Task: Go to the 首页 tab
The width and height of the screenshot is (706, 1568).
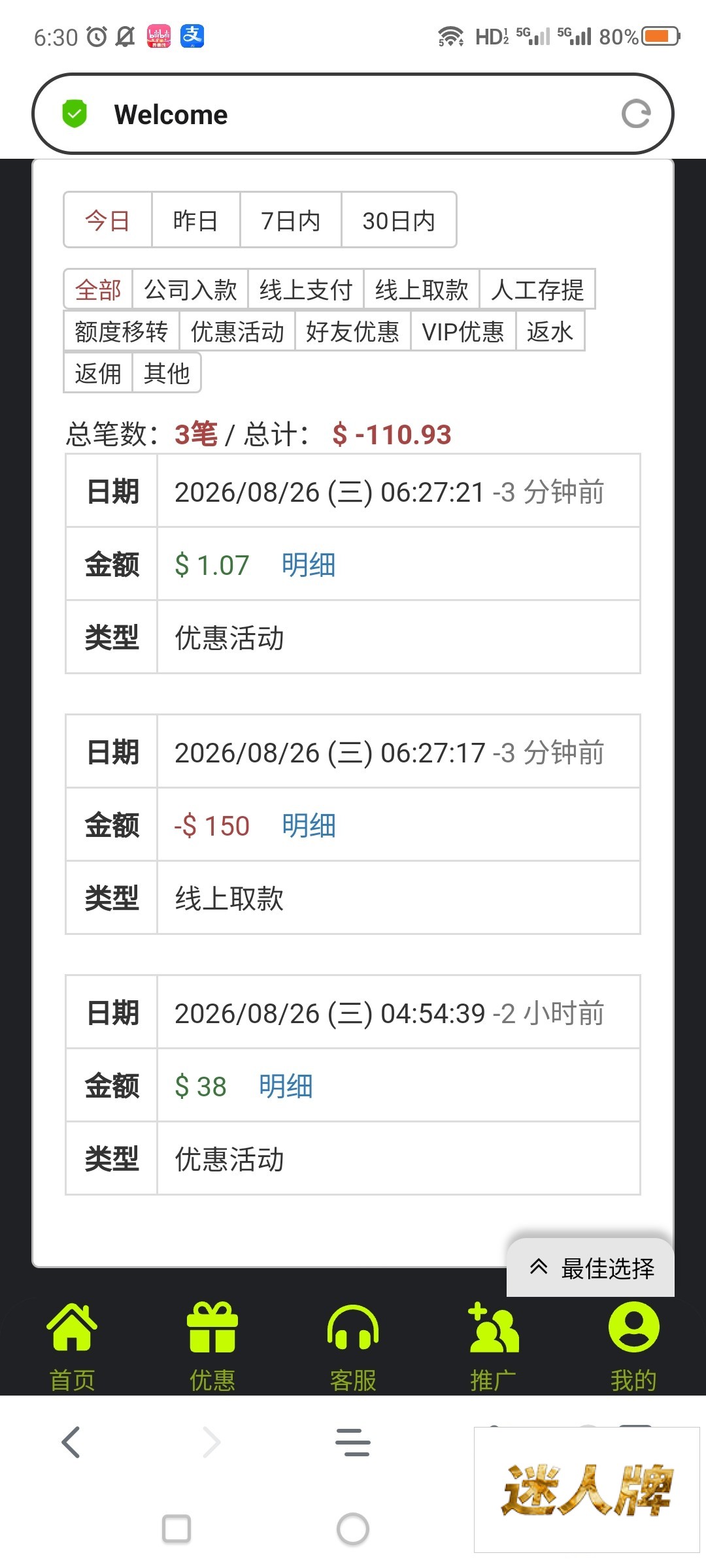Action: (x=72, y=1347)
